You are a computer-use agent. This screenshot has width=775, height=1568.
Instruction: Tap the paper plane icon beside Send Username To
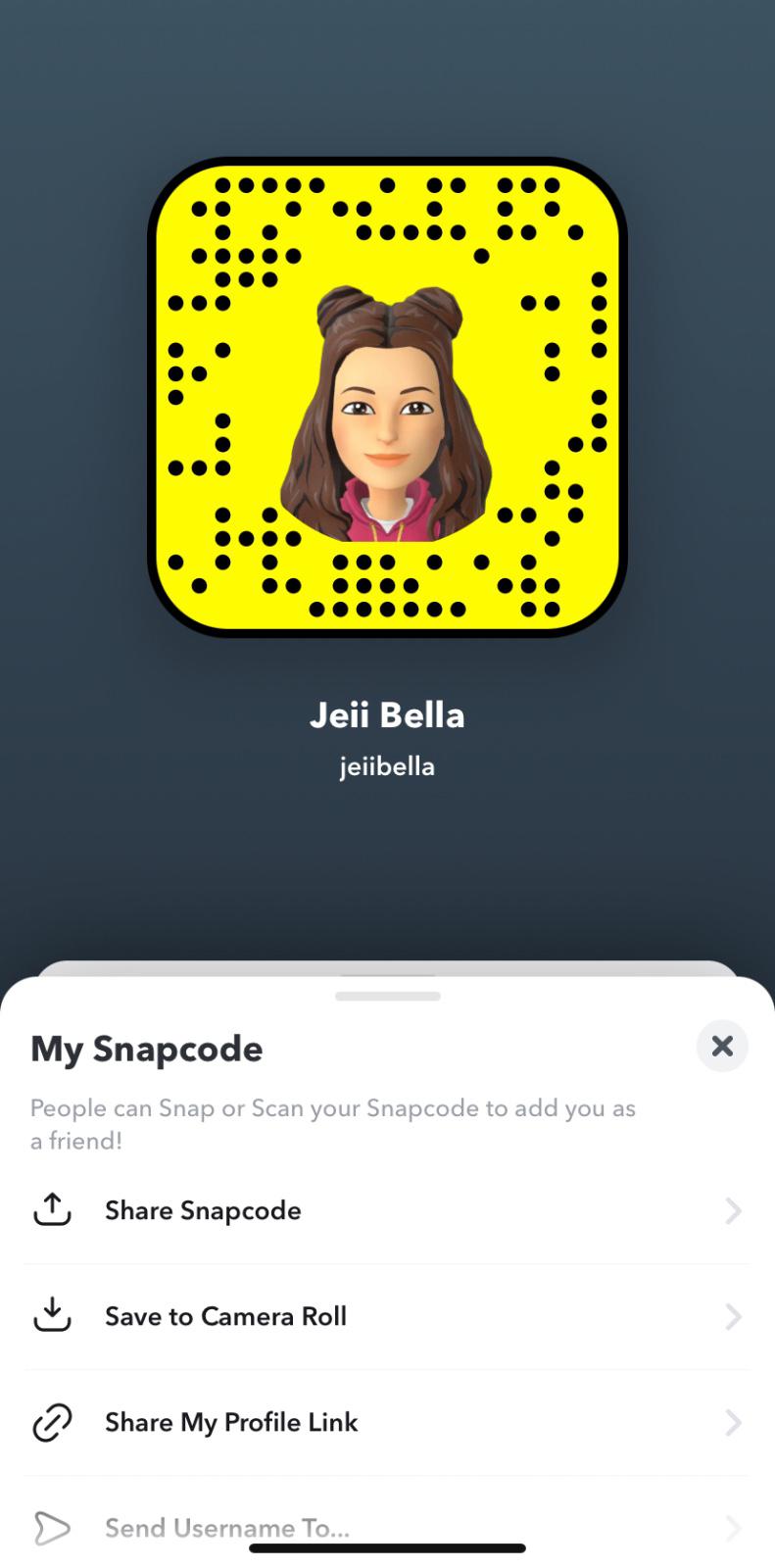coord(51,1528)
